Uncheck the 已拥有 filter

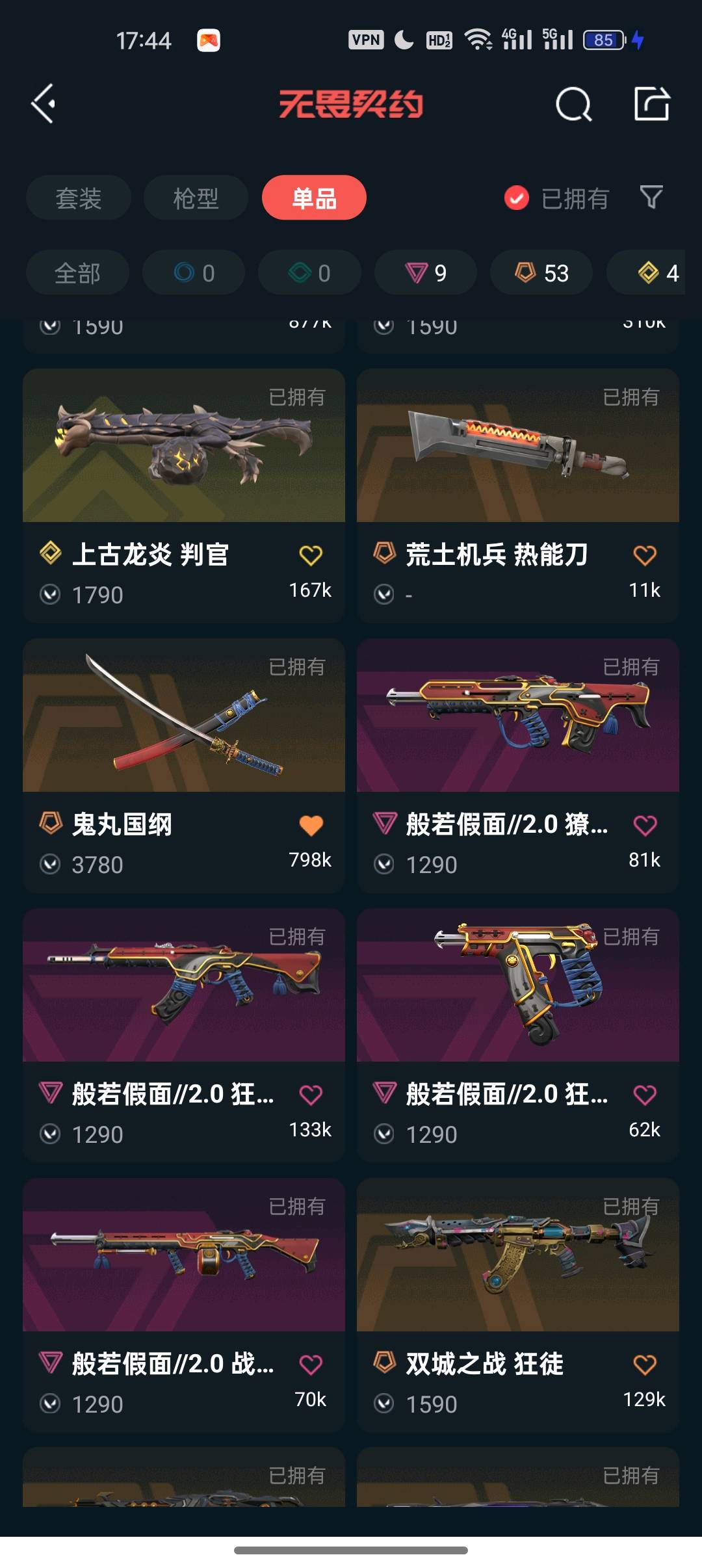(x=556, y=198)
